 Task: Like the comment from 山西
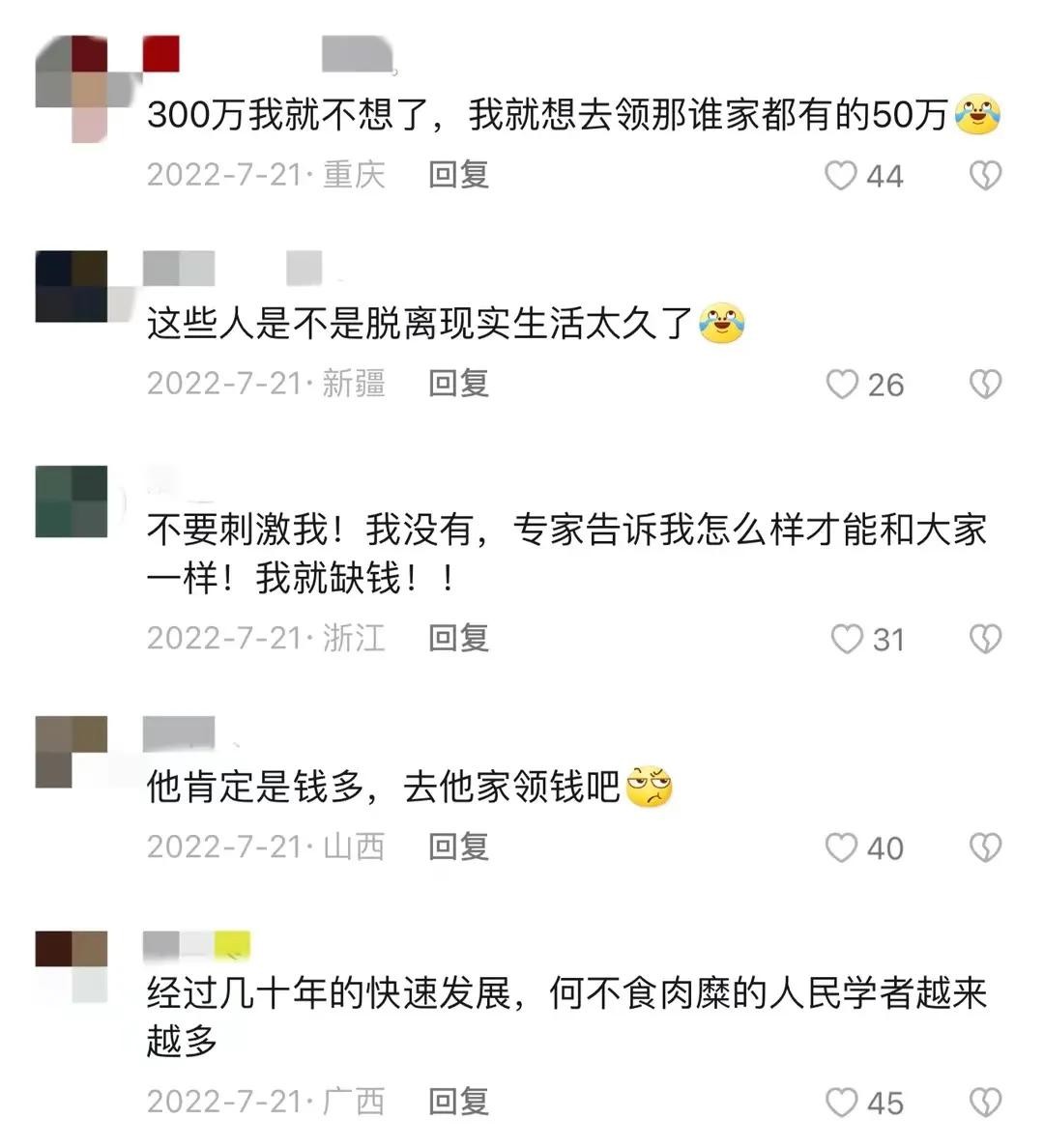point(841,848)
